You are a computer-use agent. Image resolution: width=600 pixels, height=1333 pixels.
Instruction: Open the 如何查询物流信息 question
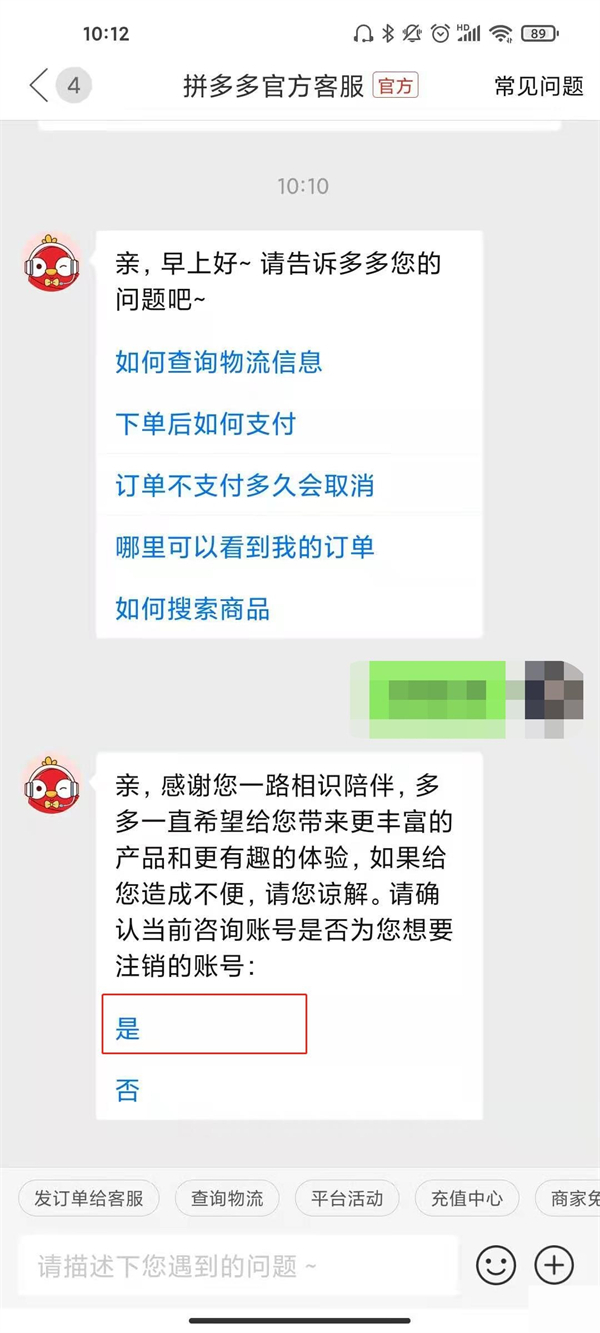click(219, 362)
